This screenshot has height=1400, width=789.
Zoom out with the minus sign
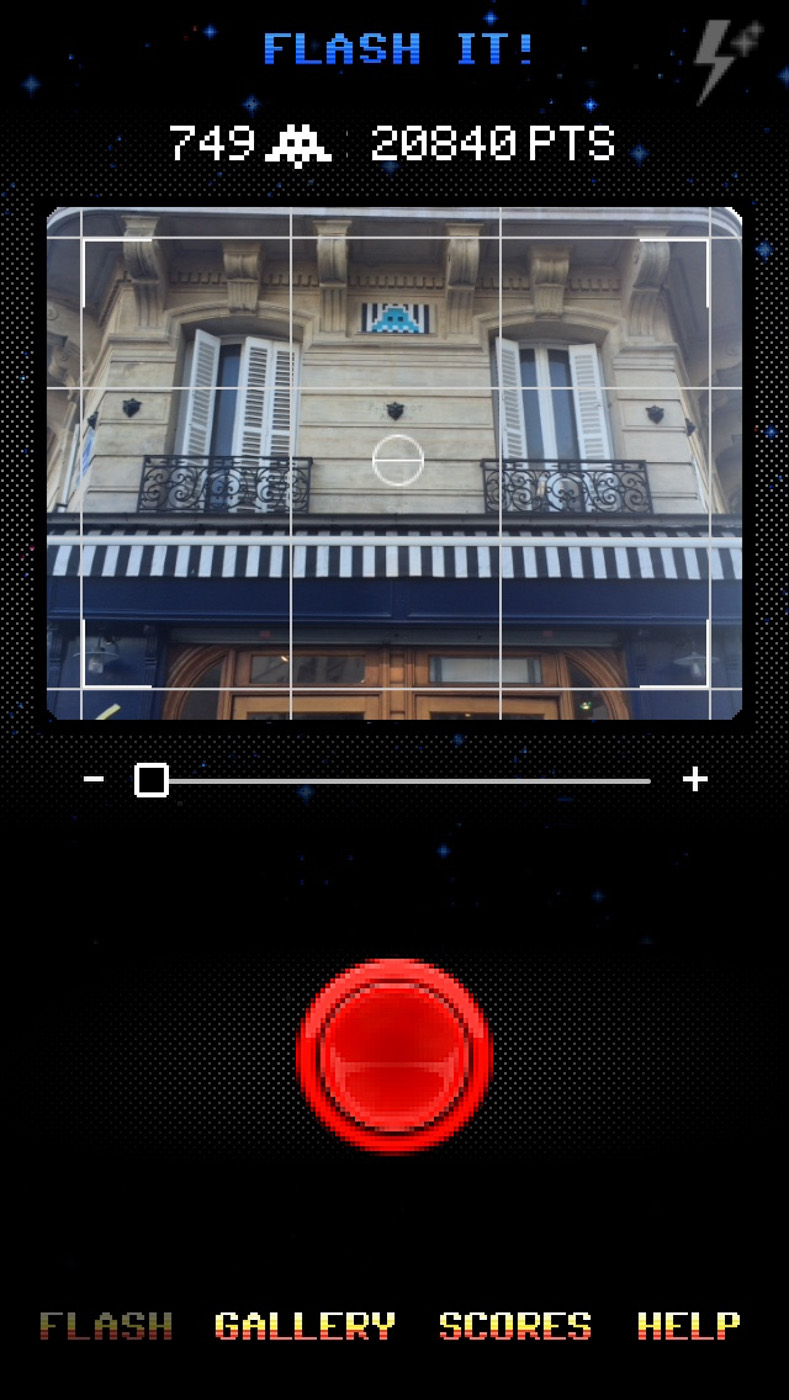94,778
